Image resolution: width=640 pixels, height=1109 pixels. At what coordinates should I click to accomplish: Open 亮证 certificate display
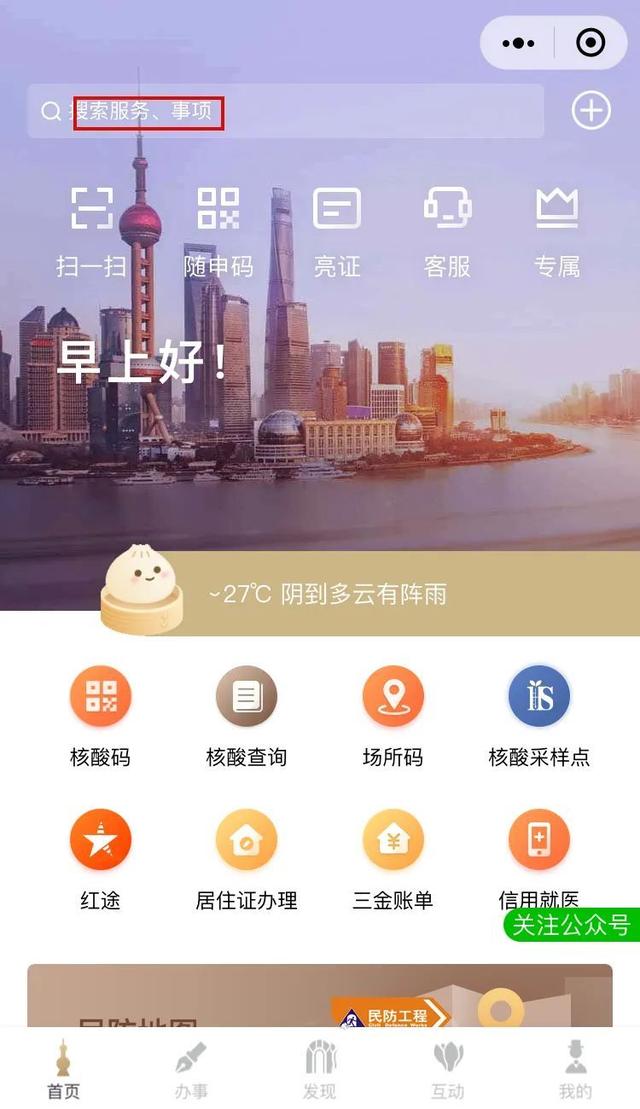tap(337, 231)
